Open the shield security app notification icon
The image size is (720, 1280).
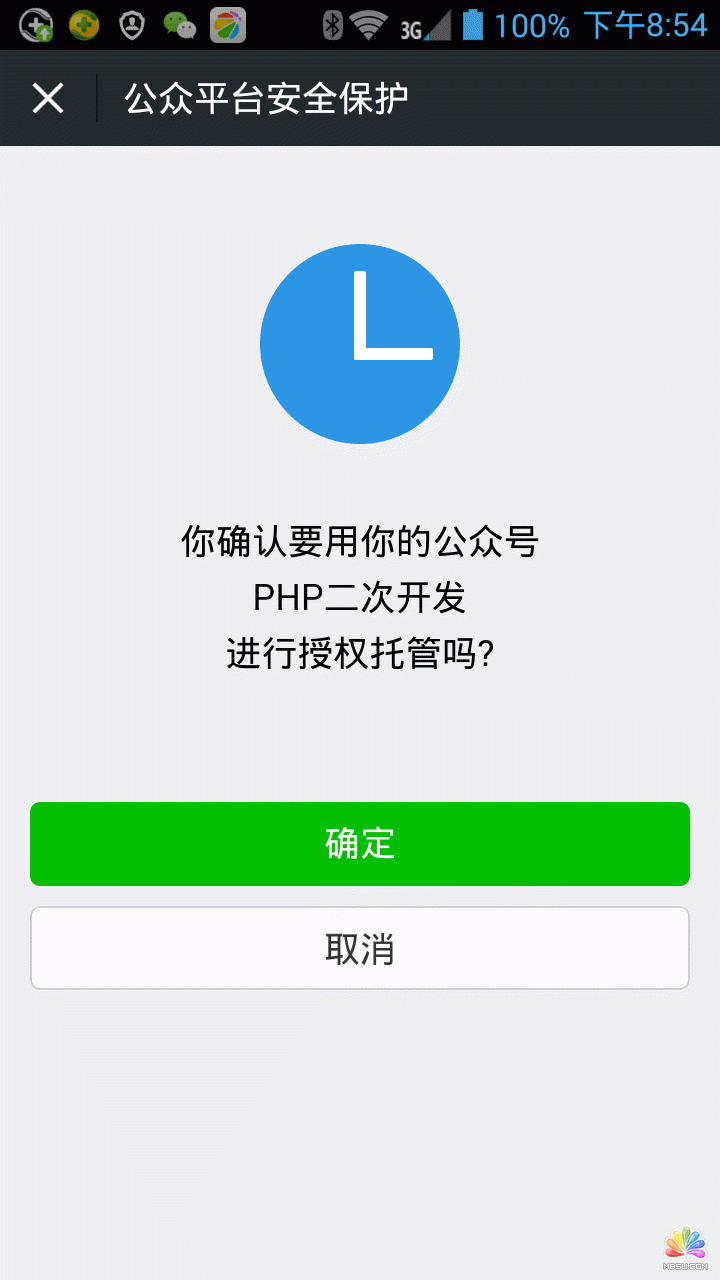click(130, 24)
